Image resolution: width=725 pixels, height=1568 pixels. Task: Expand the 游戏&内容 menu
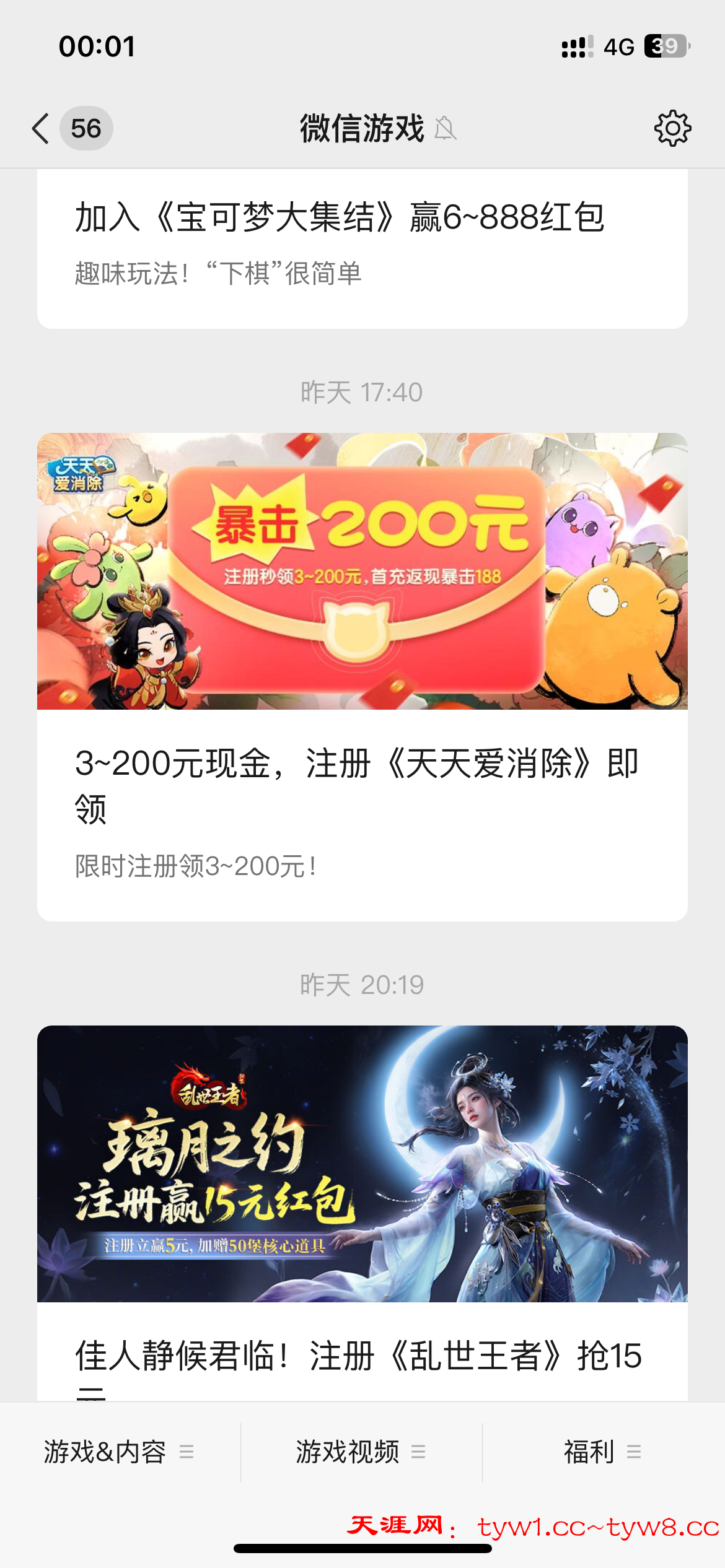coord(119,1452)
